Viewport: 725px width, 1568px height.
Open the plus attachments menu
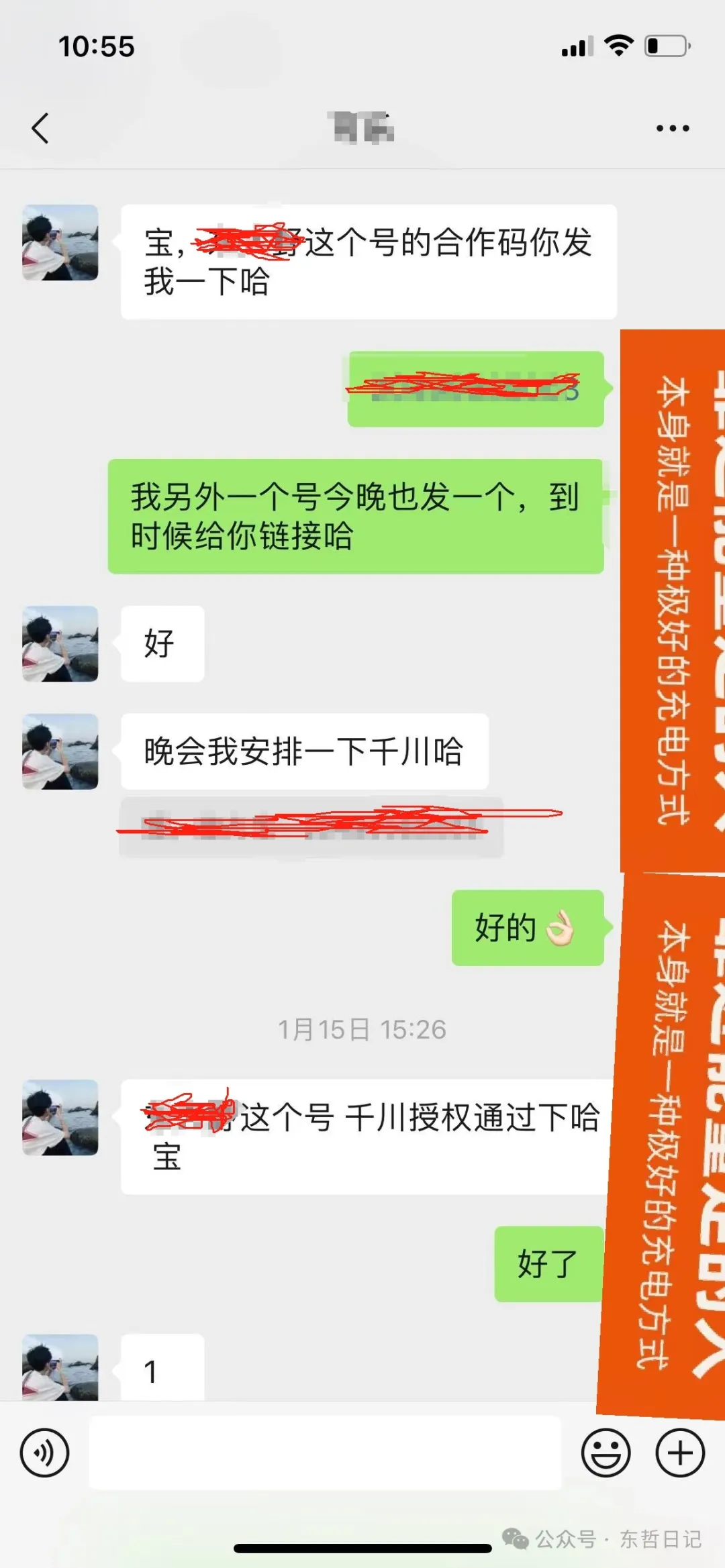(x=680, y=1453)
